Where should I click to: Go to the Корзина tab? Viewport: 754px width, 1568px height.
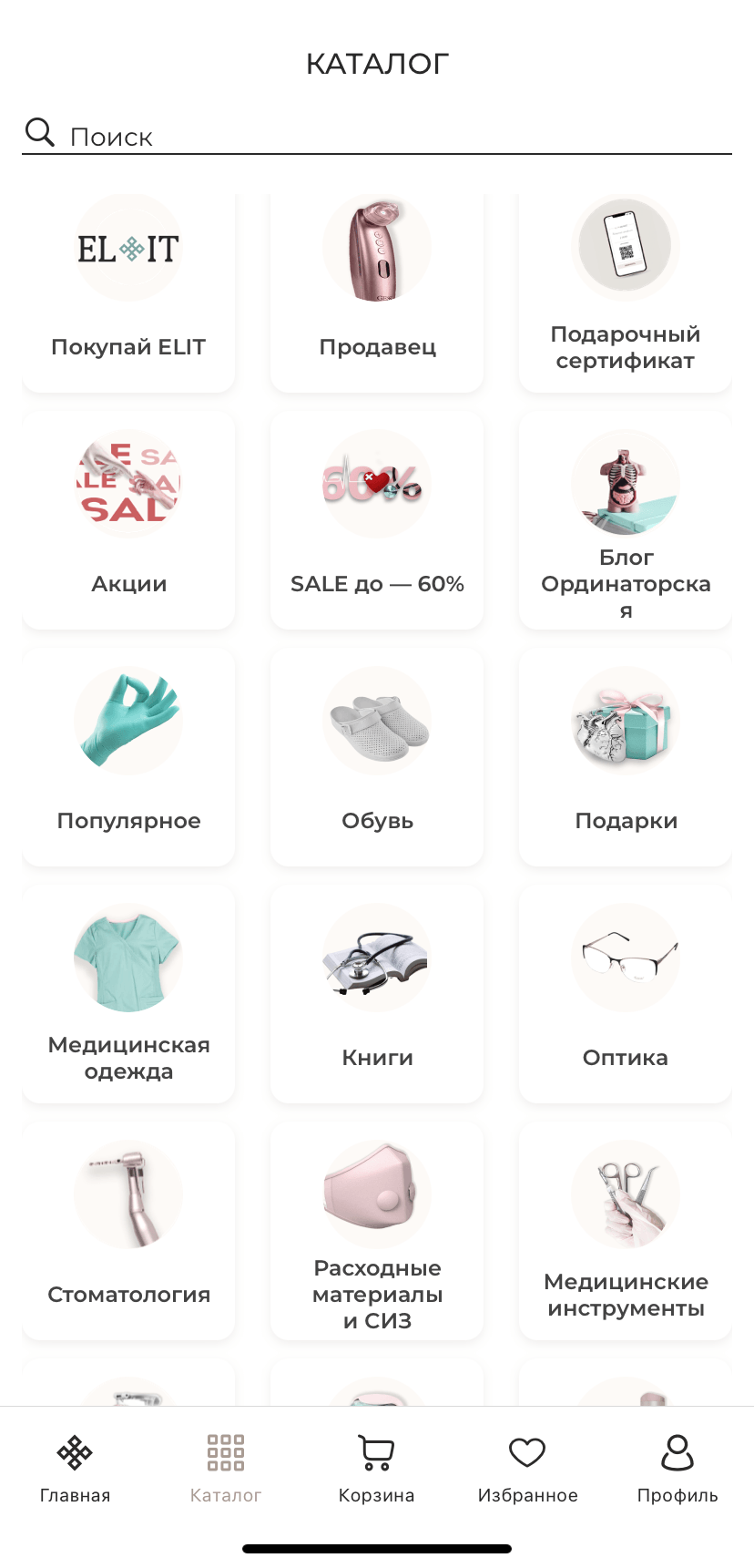[376, 1468]
